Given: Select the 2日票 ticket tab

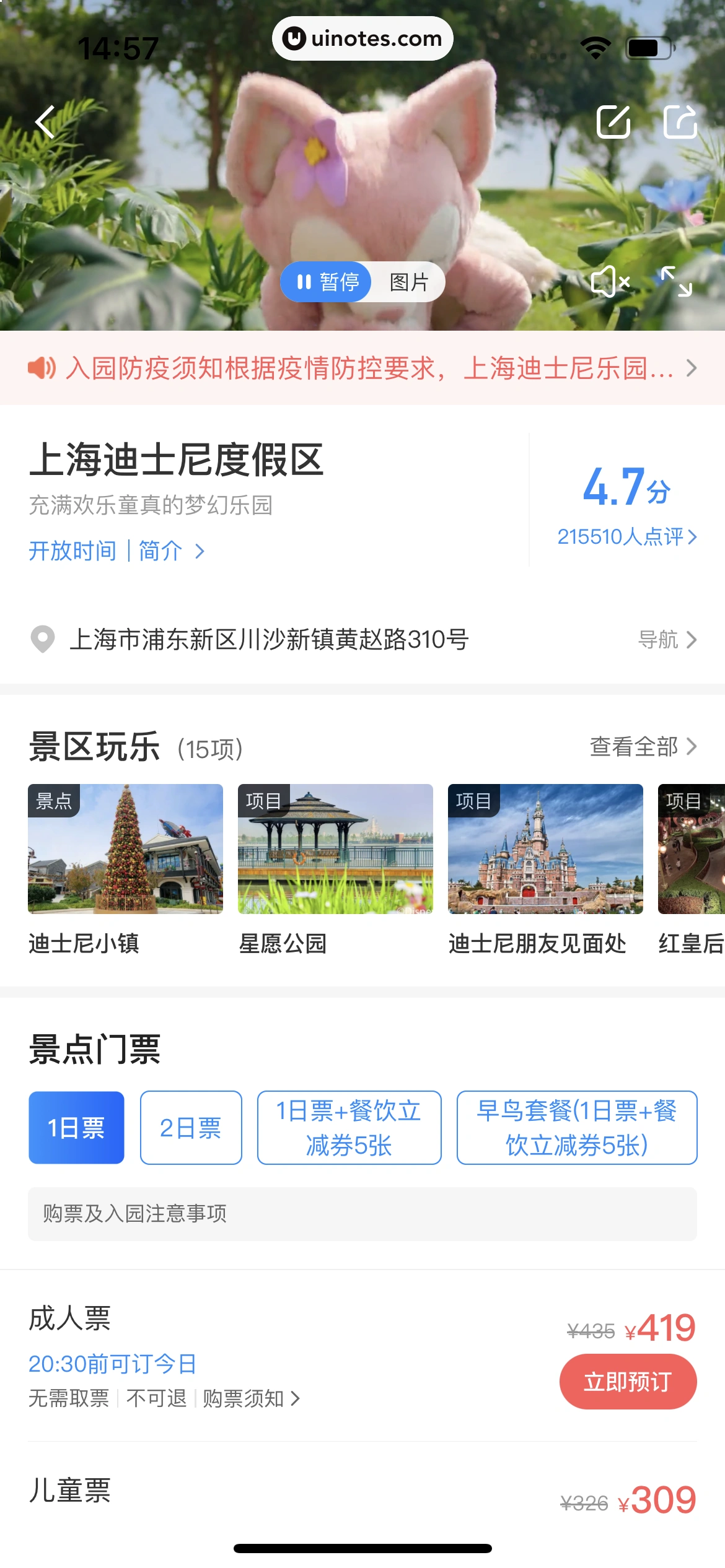Looking at the screenshot, I should tap(191, 1128).
